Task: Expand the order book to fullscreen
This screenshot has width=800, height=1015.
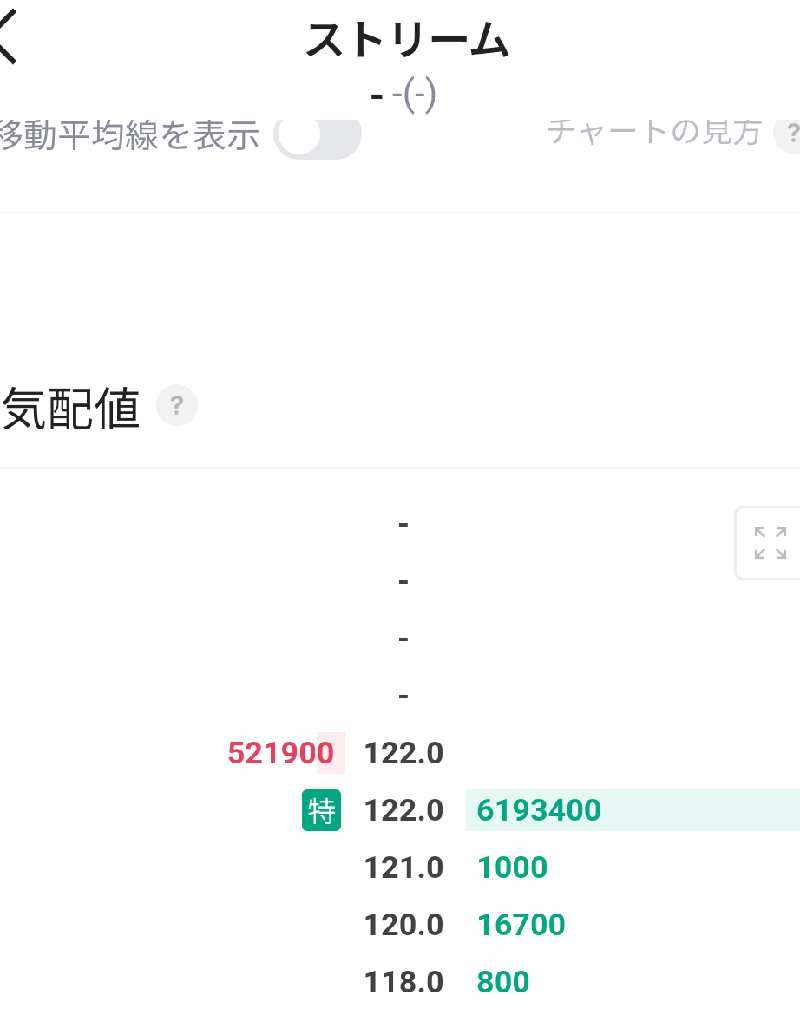Action: [x=769, y=543]
